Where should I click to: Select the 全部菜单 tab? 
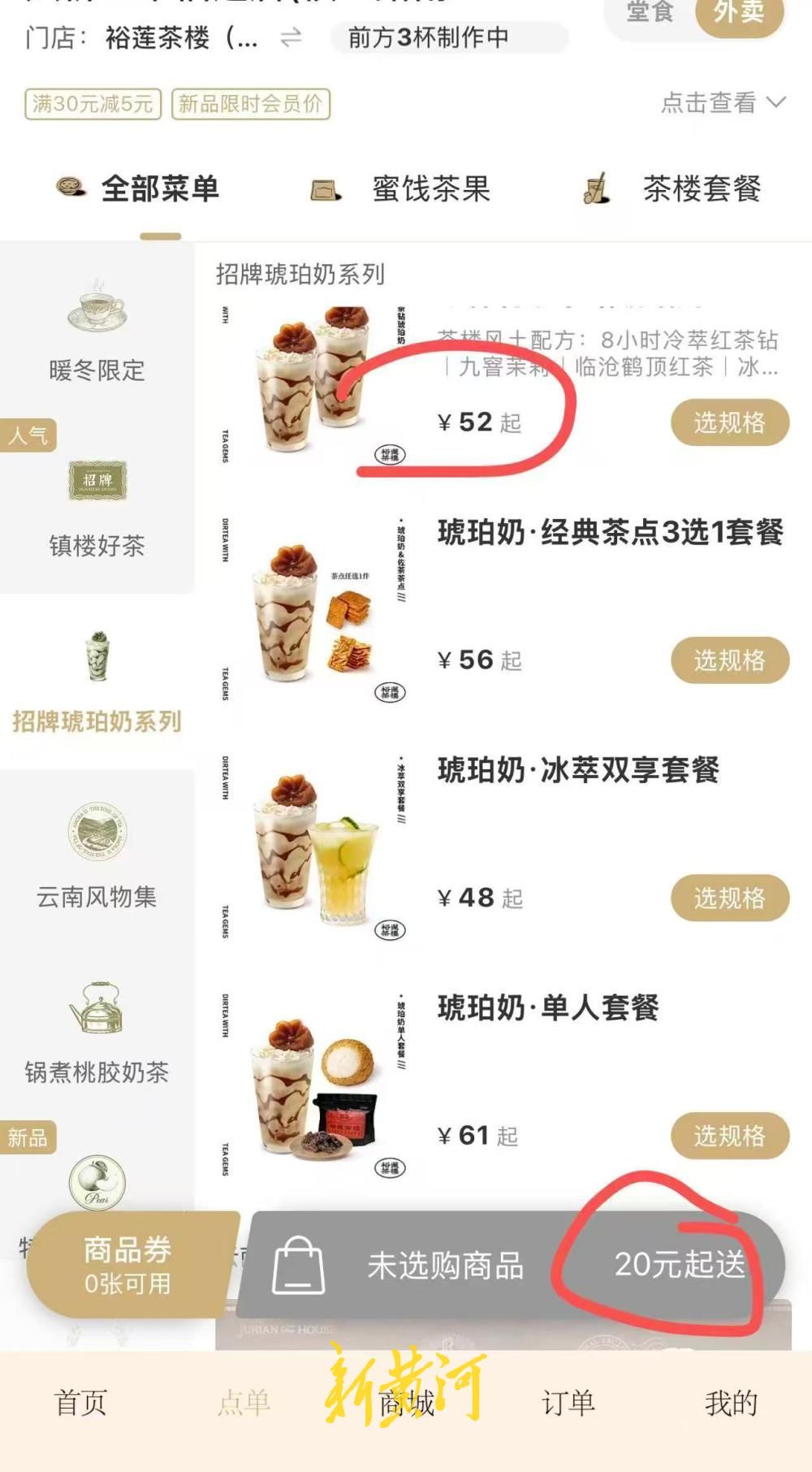coord(138,189)
